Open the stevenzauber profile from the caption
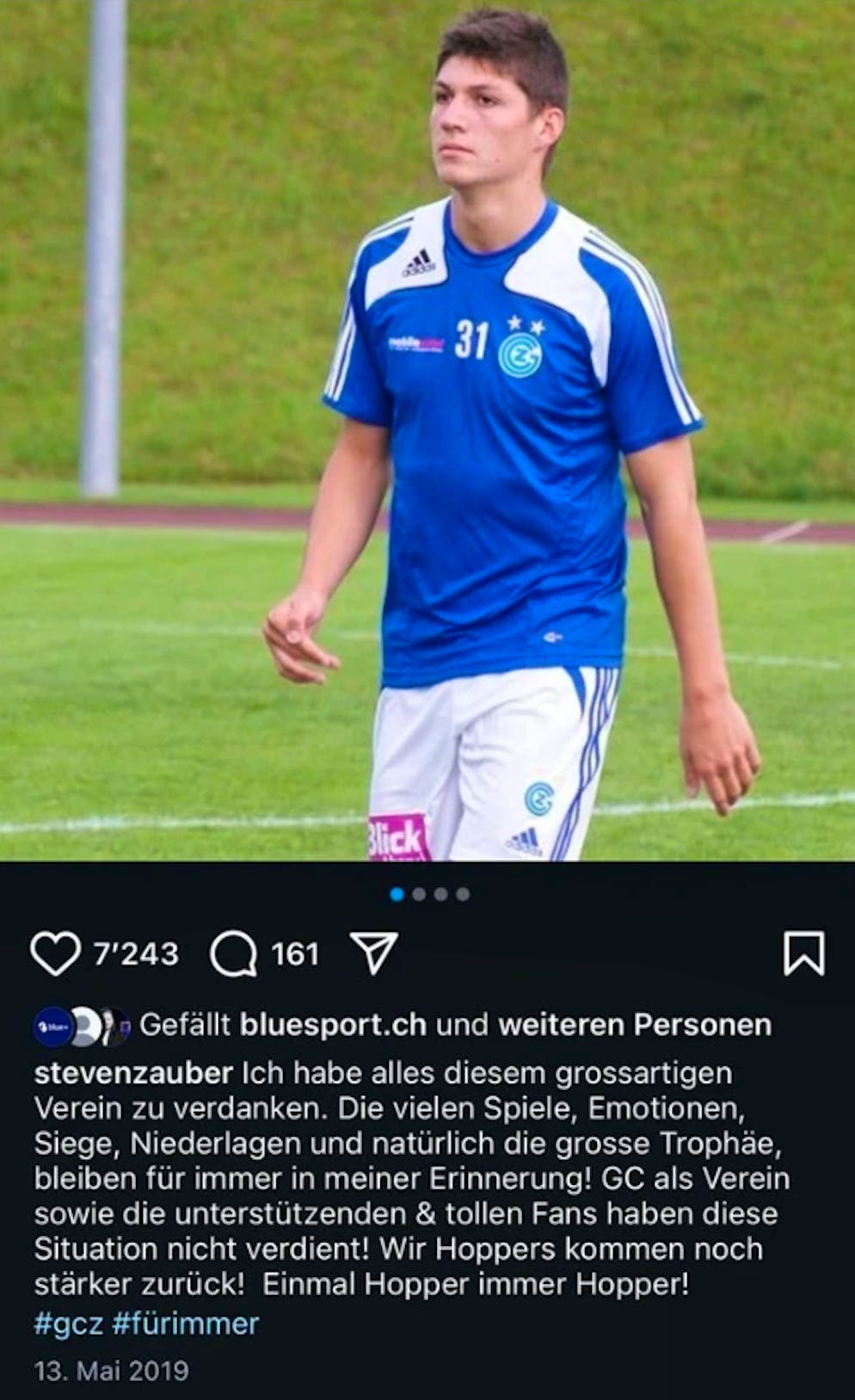This screenshot has height=1400, width=855. (133, 1073)
